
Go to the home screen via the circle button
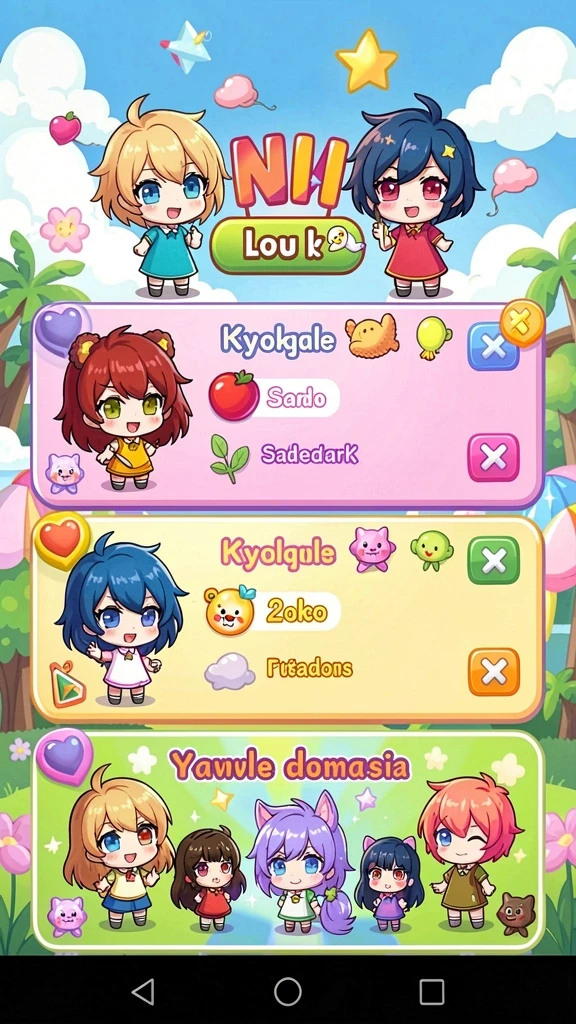[287, 991]
